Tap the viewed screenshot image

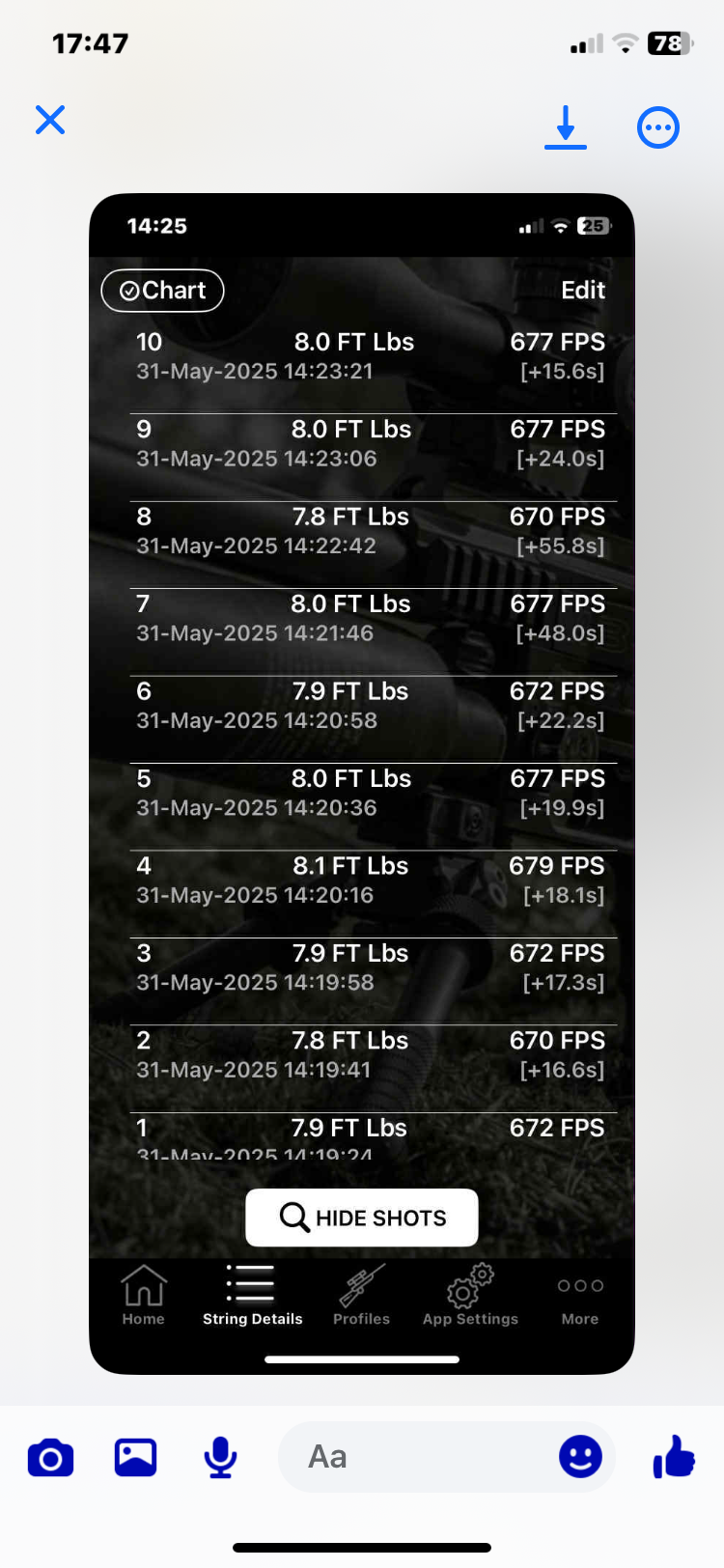[x=362, y=782]
